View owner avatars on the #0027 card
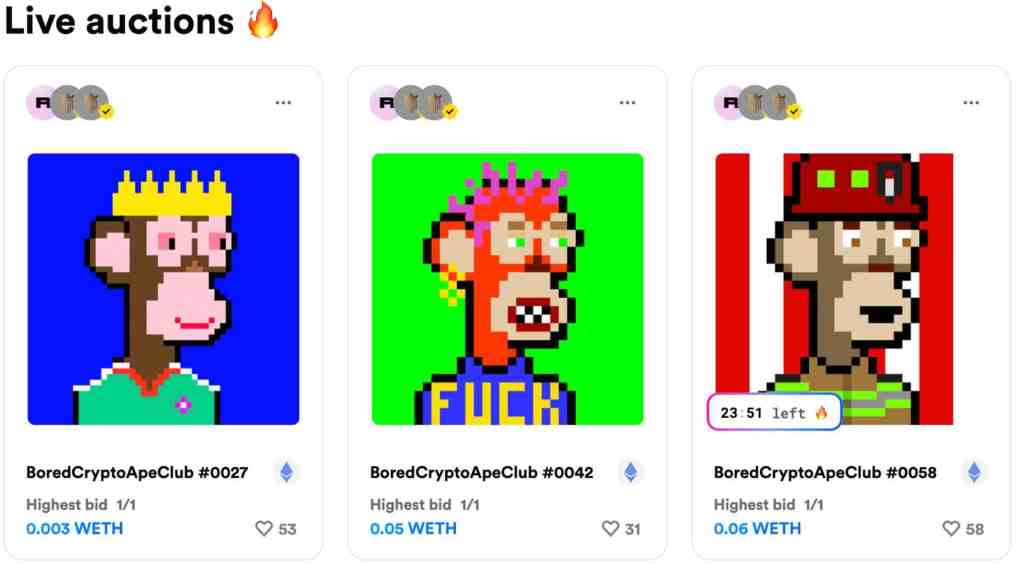This screenshot has height=564, width=1024. coord(70,102)
